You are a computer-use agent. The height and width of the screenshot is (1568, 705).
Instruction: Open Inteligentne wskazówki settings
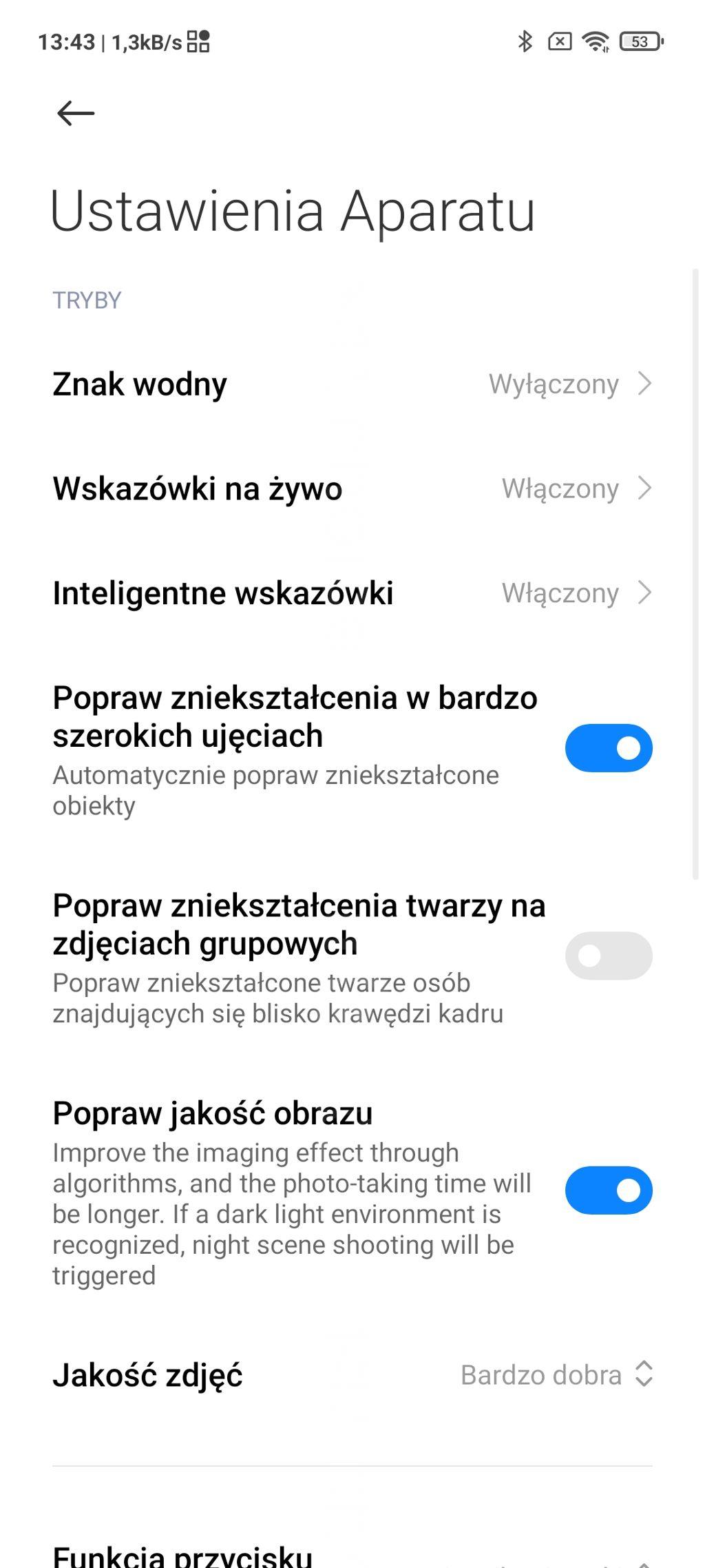(351, 593)
